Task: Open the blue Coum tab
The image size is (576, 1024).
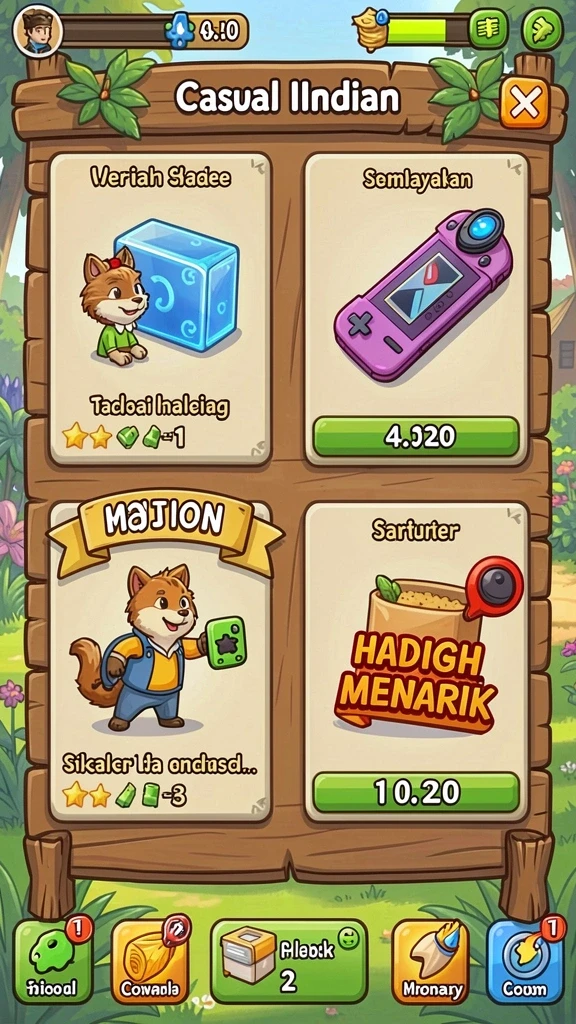Action: (x=525, y=961)
